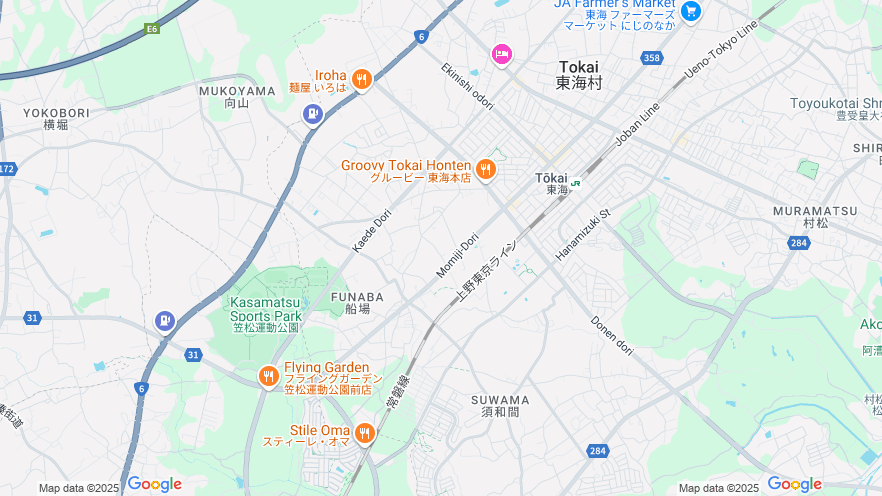882x496 pixels.
Task: Tap the pink hotel marker near Ekinishi-dori
Action: pyautogui.click(x=502, y=54)
